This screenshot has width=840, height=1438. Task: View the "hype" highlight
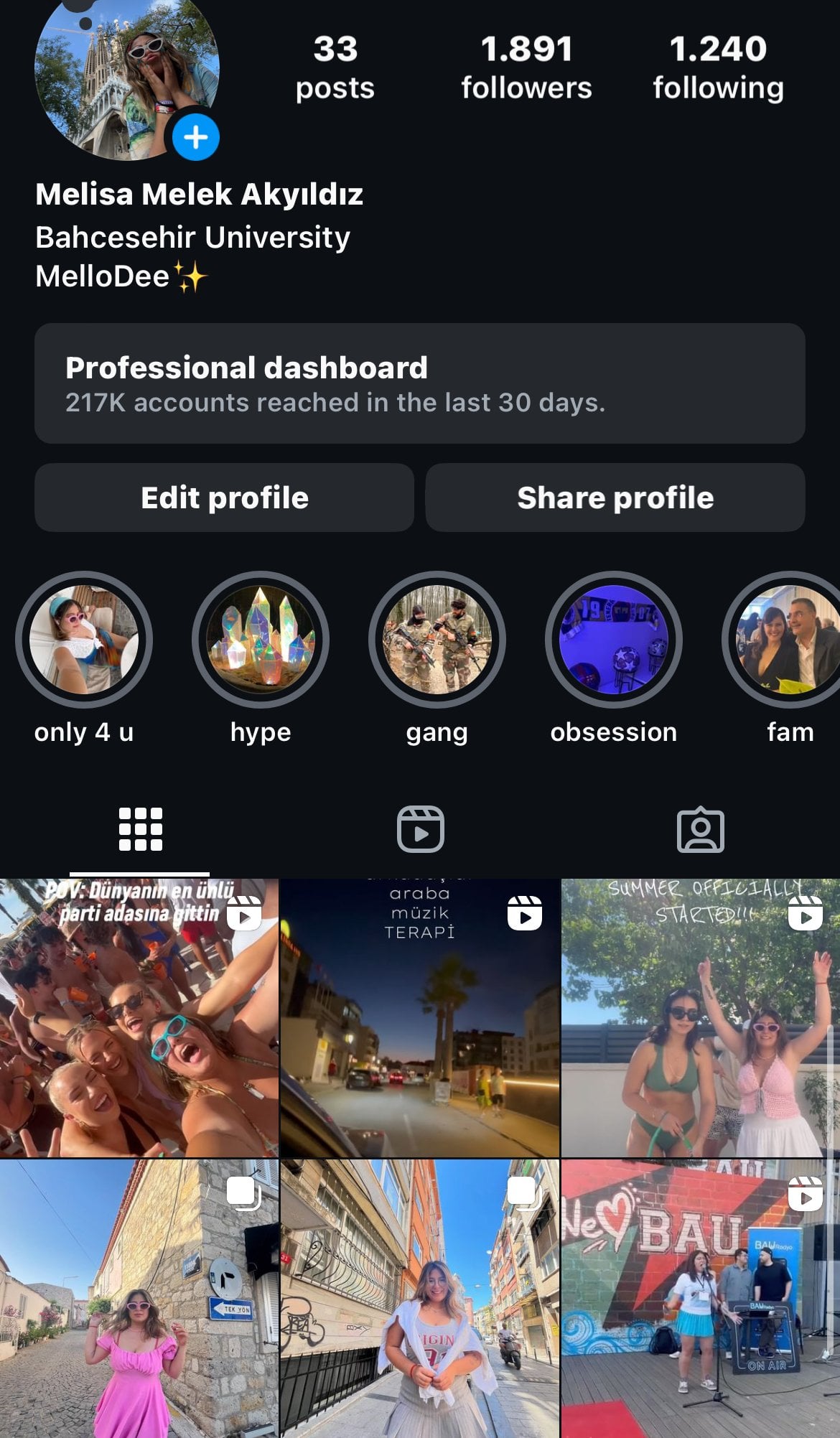[261, 640]
